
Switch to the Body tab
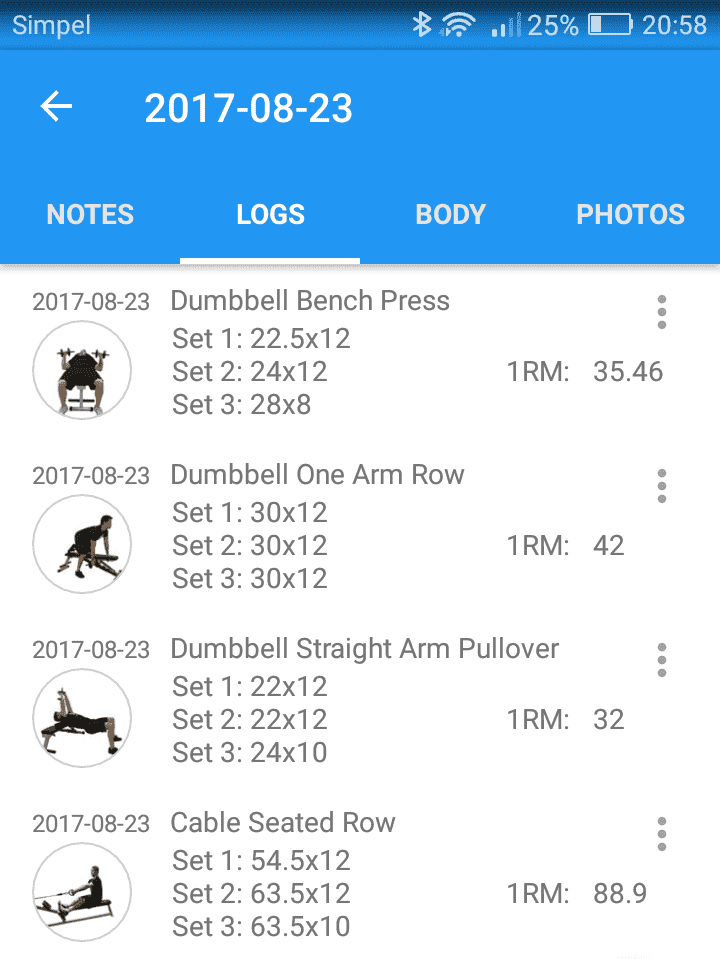coord(450,215)
